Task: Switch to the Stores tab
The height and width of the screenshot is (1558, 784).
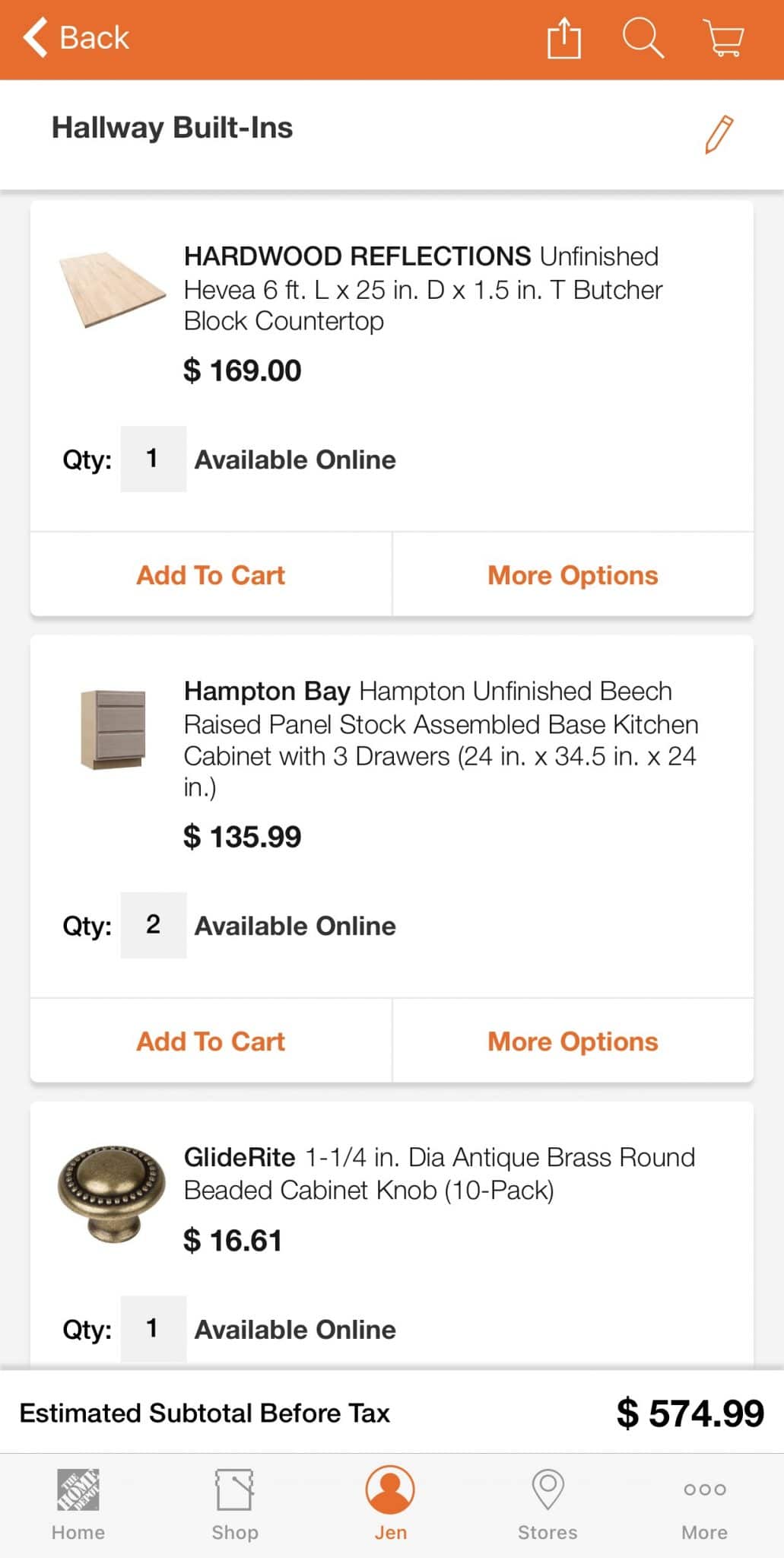Action: (x=548, y=1505)
